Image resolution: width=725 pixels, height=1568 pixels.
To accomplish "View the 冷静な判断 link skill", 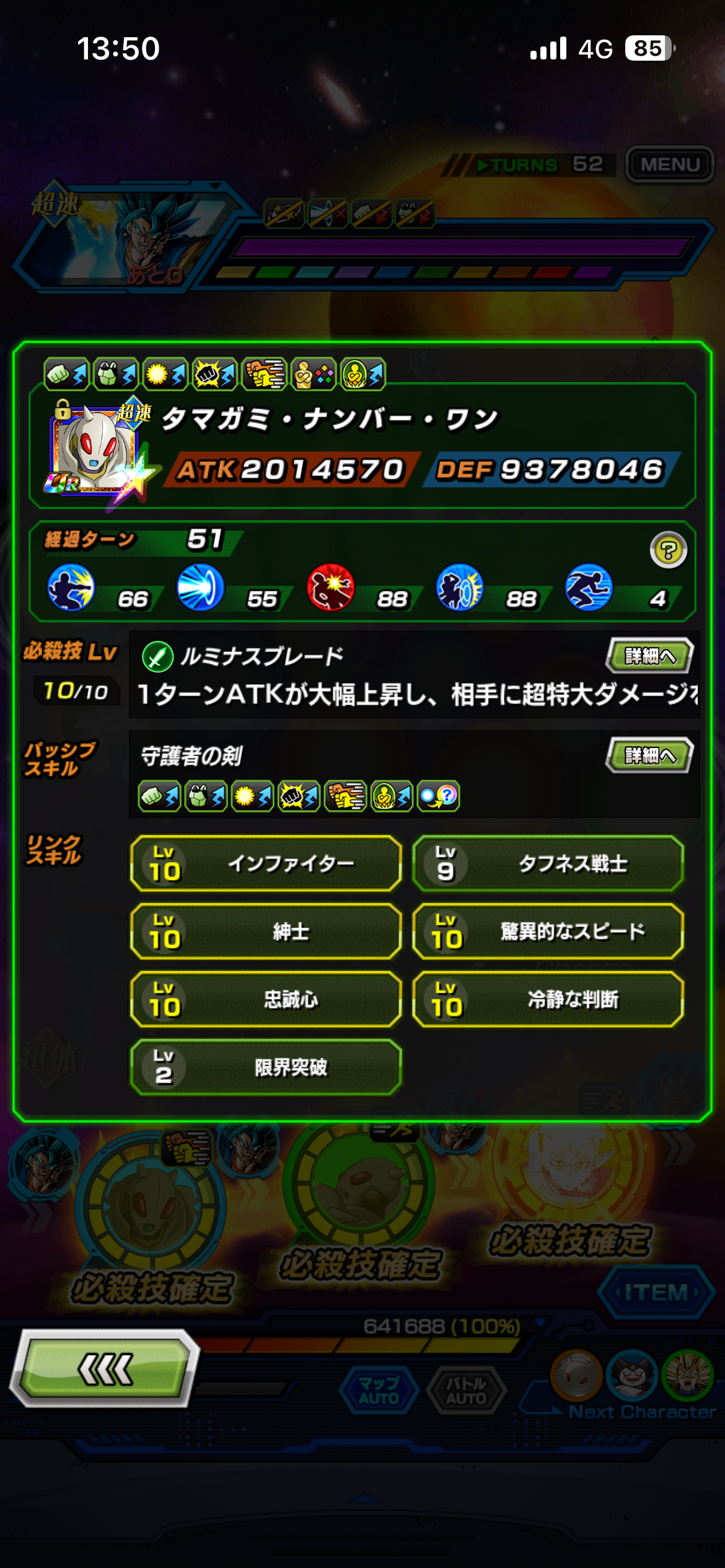I will [x=548, y=999].
